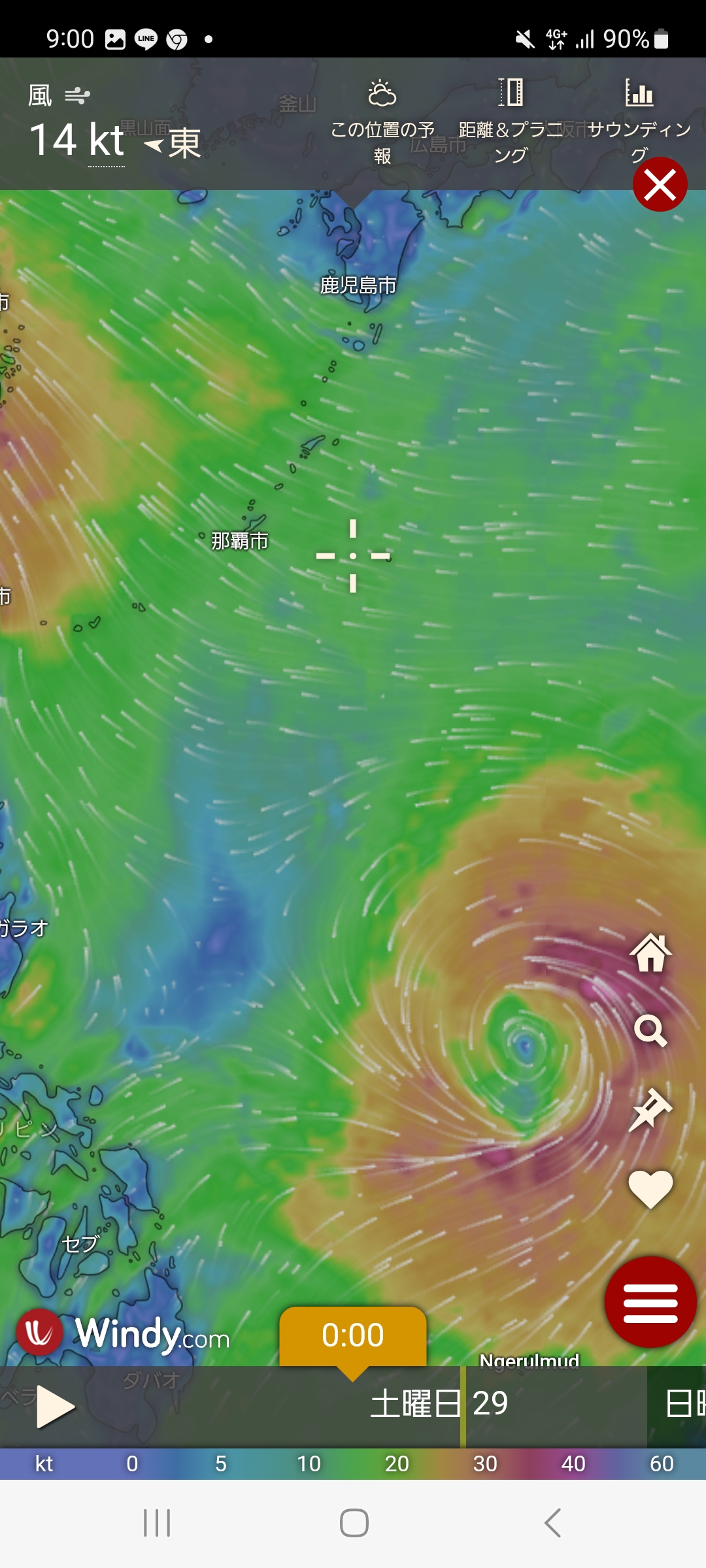
Task: Go to home location on map
Action: (x=650, y=953)
